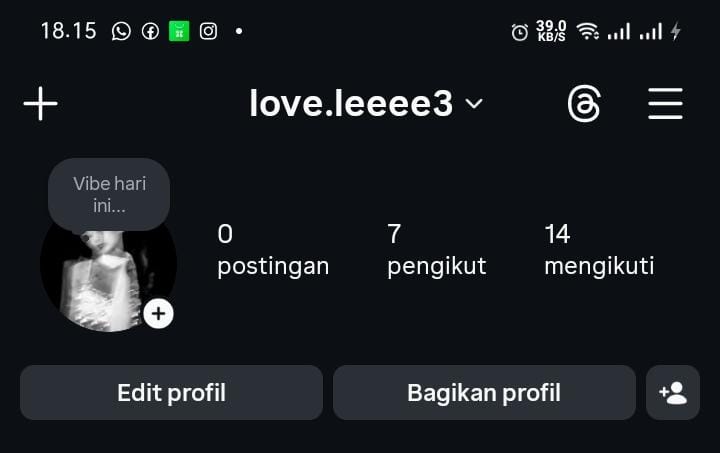Image resolution: width=720 pixels, height=453 pixels.
Task: Open the hamburger settings menu
Action: [x=665, y=104]
